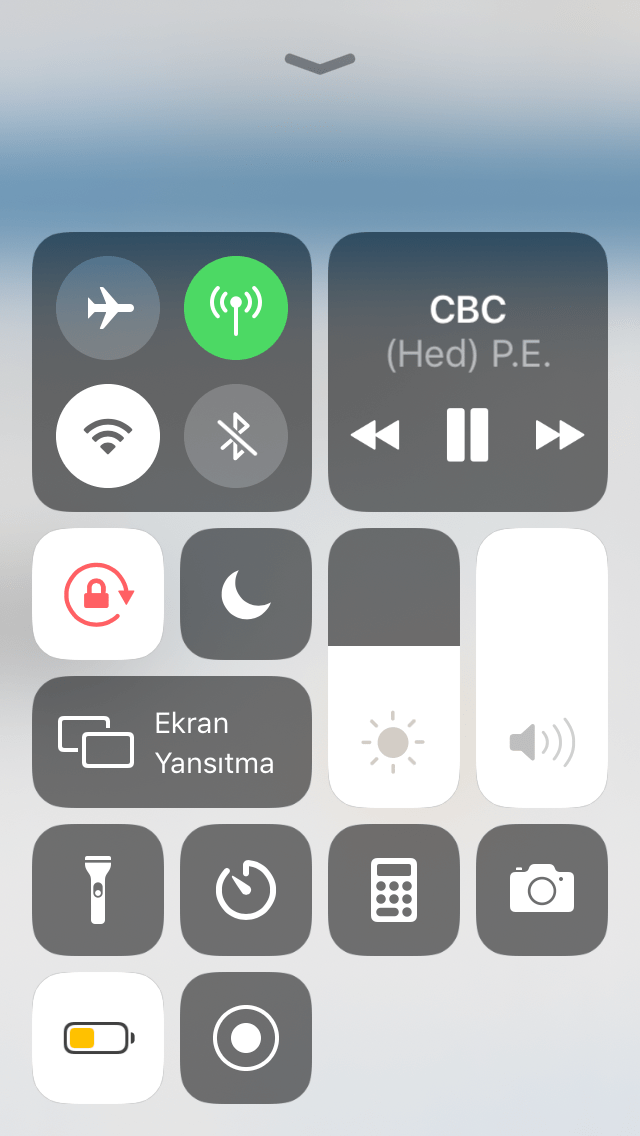Skip back to previous track
This screenshot has width=640, height=1136.
[x=375, y=435]
